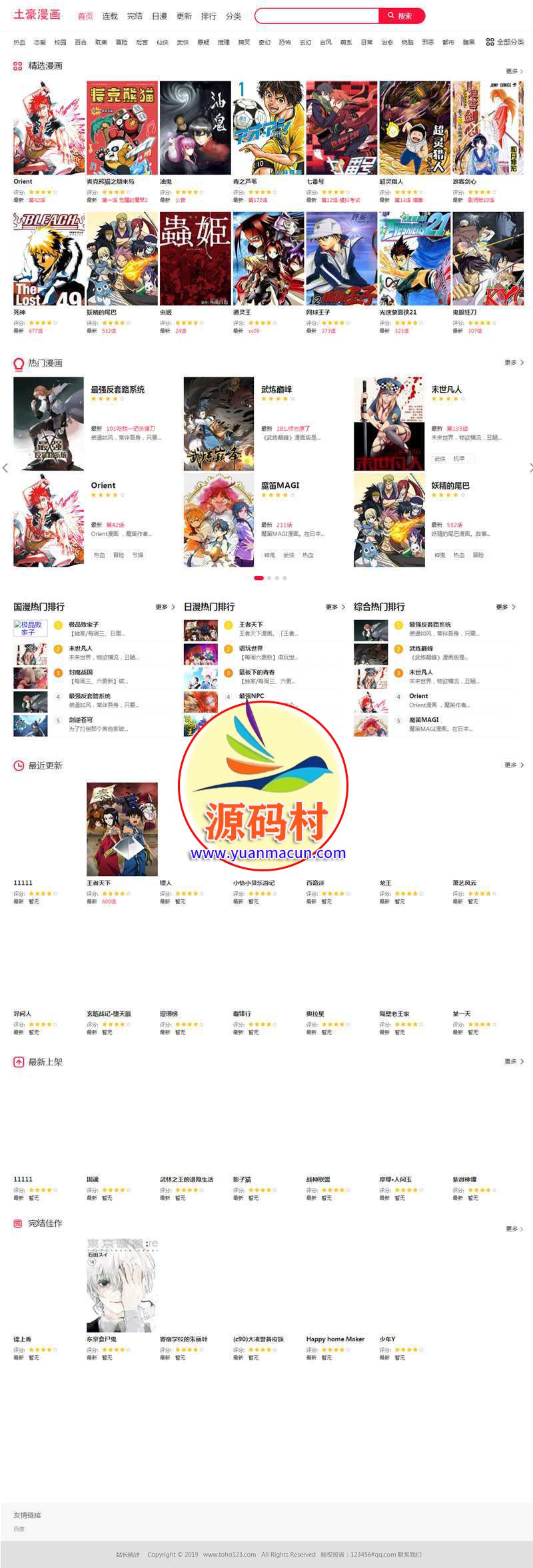This screenshot has width=533, height=1568.
Task: Switch to the 连载 nav tab
Action: [110, 16]
